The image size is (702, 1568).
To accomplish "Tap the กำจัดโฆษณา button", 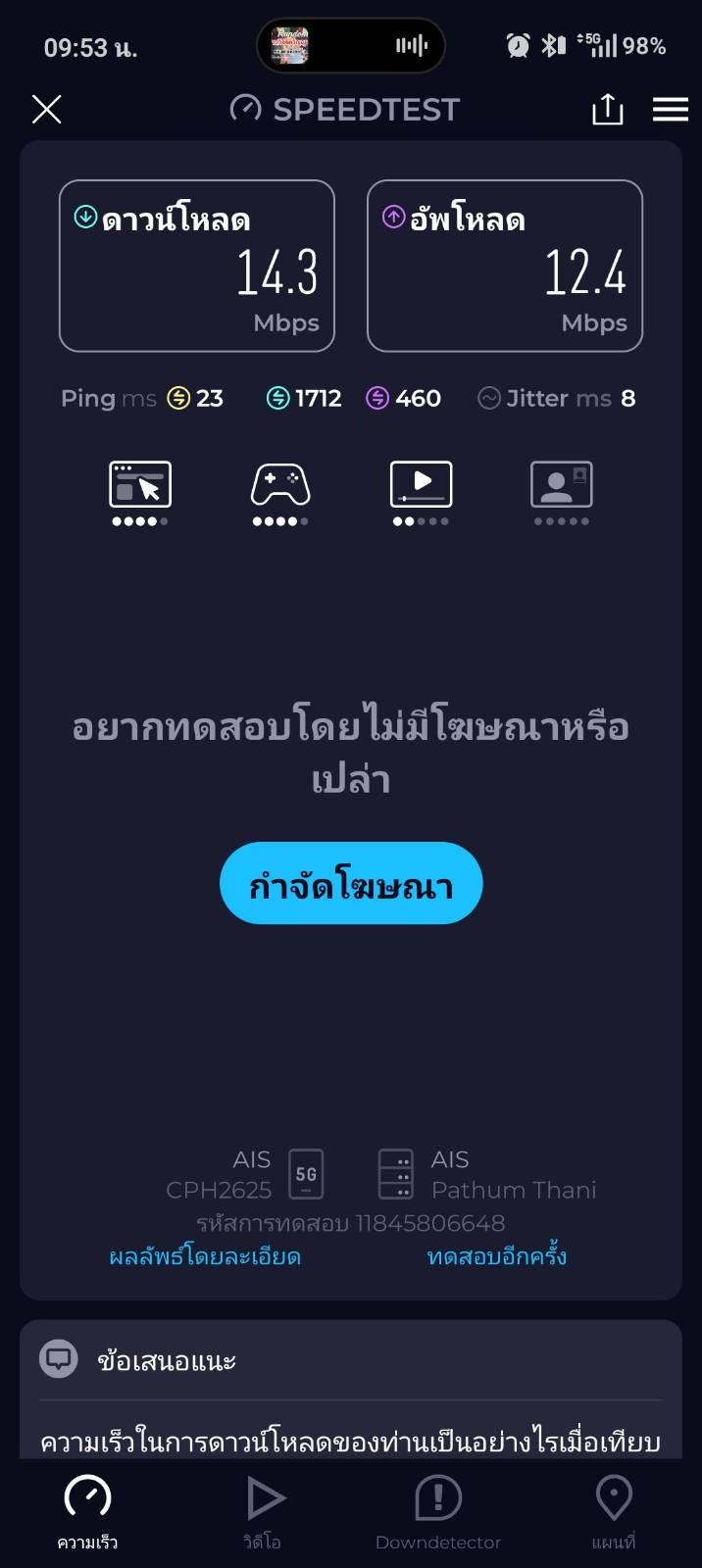I will [x=351, y=883].
